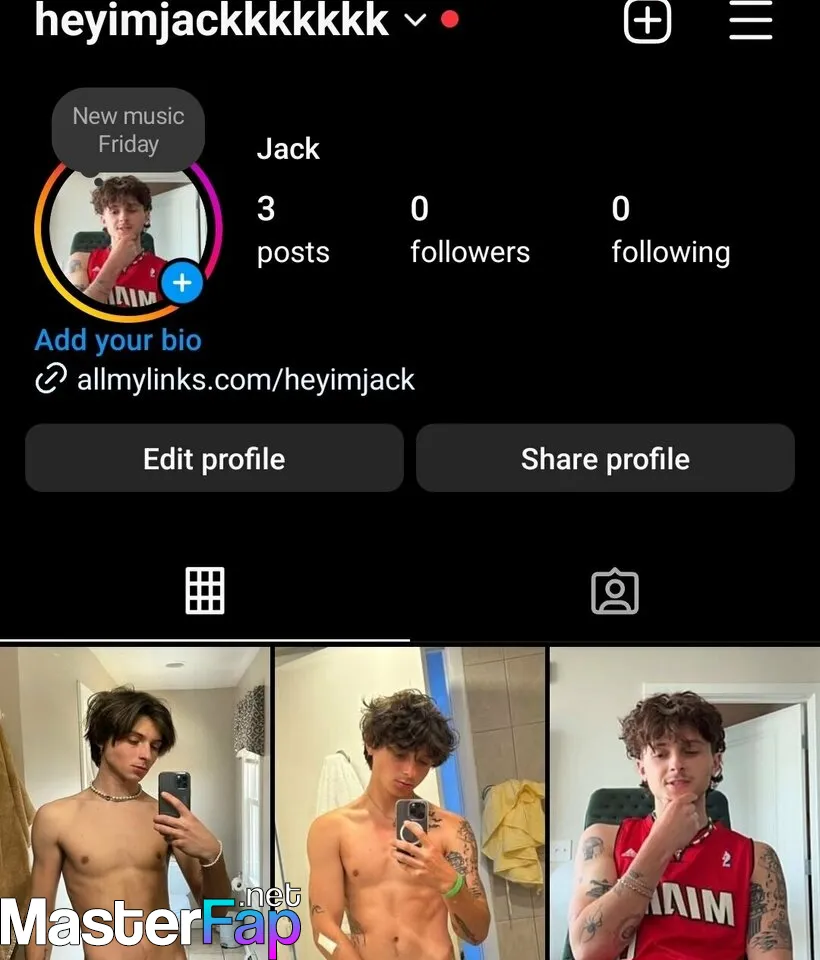Switch to the posts grid tab
The image size is (820, 960).
[x=205, y=591]
